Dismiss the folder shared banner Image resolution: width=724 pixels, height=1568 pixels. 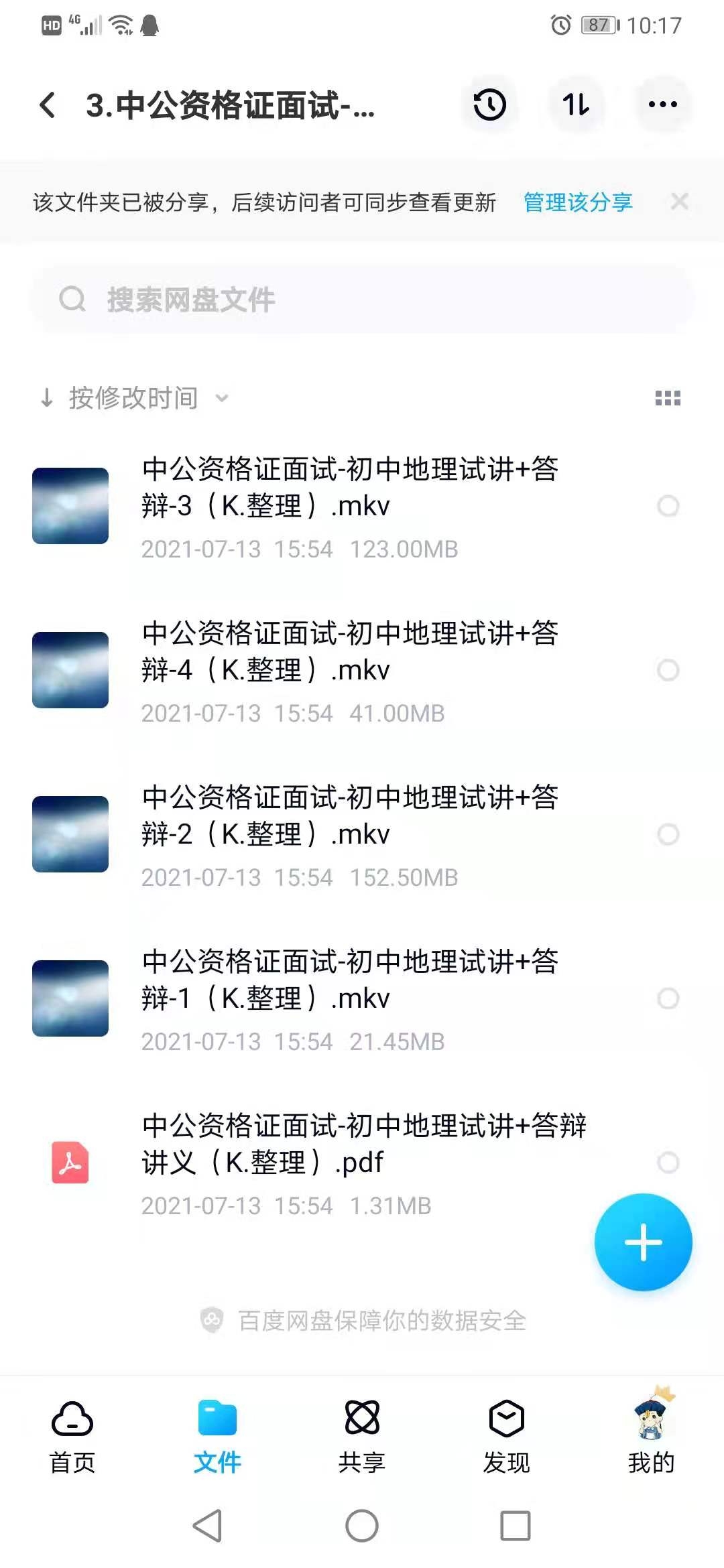click(679, 202)
